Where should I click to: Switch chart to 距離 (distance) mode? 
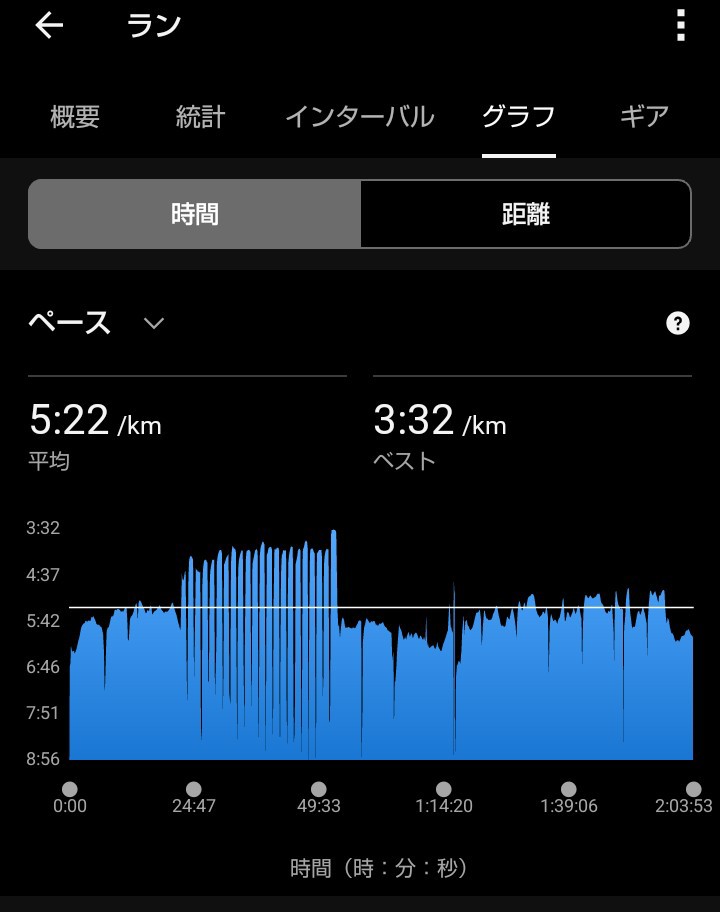[x=525, y=213]
